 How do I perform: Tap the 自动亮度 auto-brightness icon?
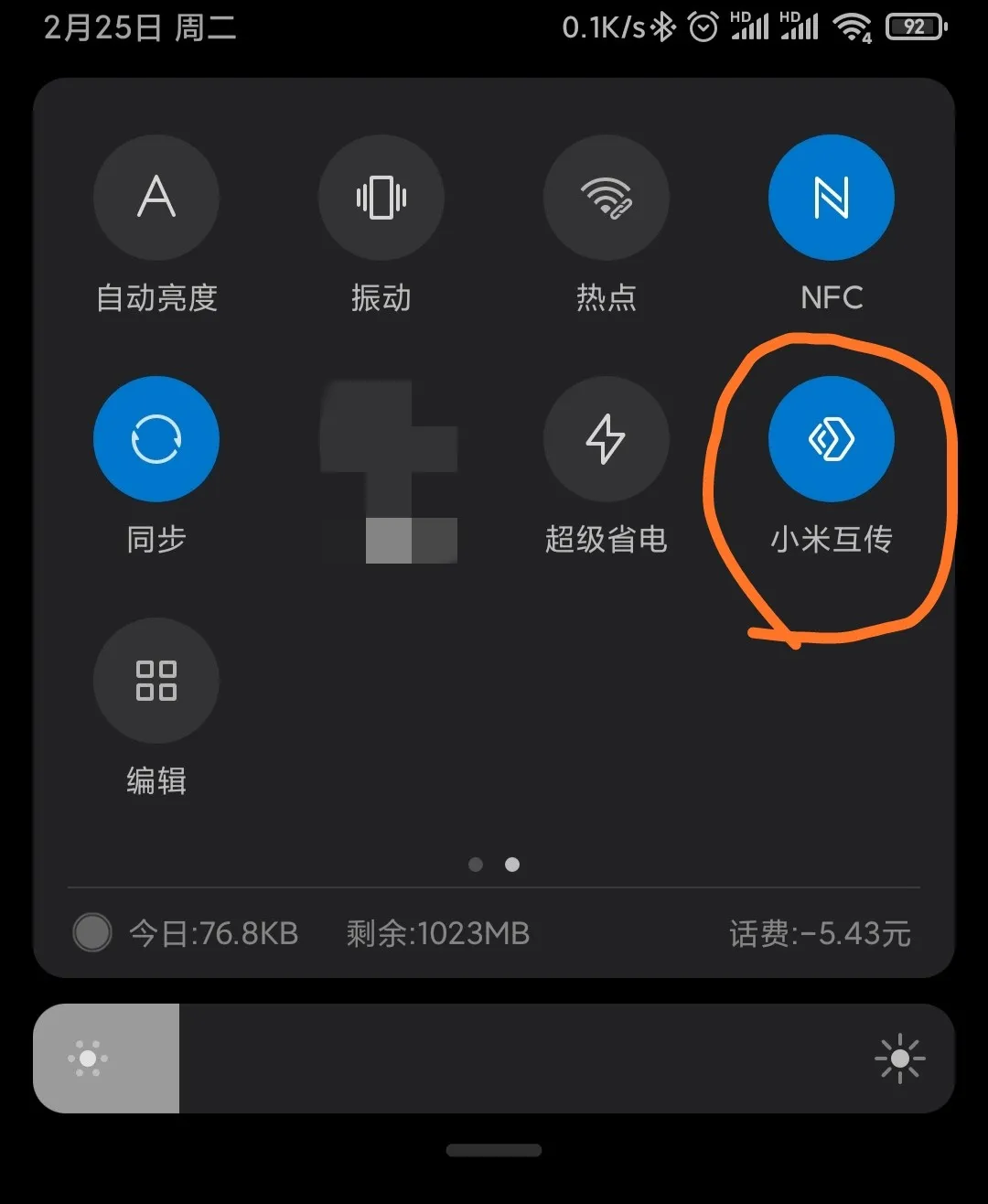[x=156, y=198]
